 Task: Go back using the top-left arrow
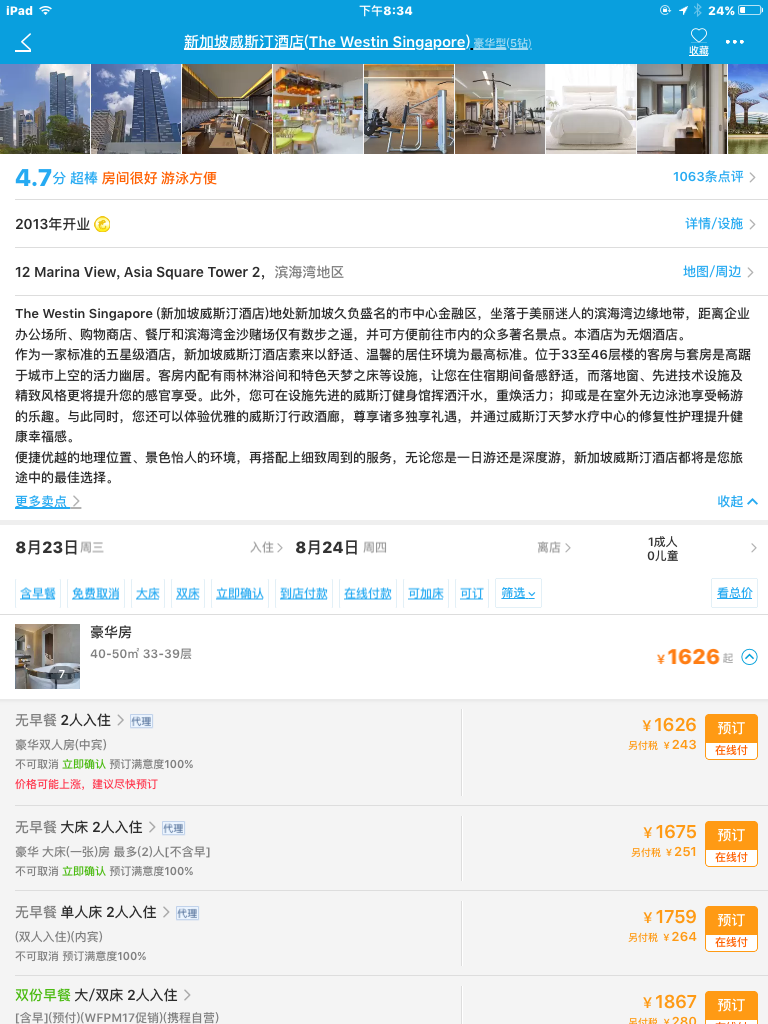[x=25, y=42]
